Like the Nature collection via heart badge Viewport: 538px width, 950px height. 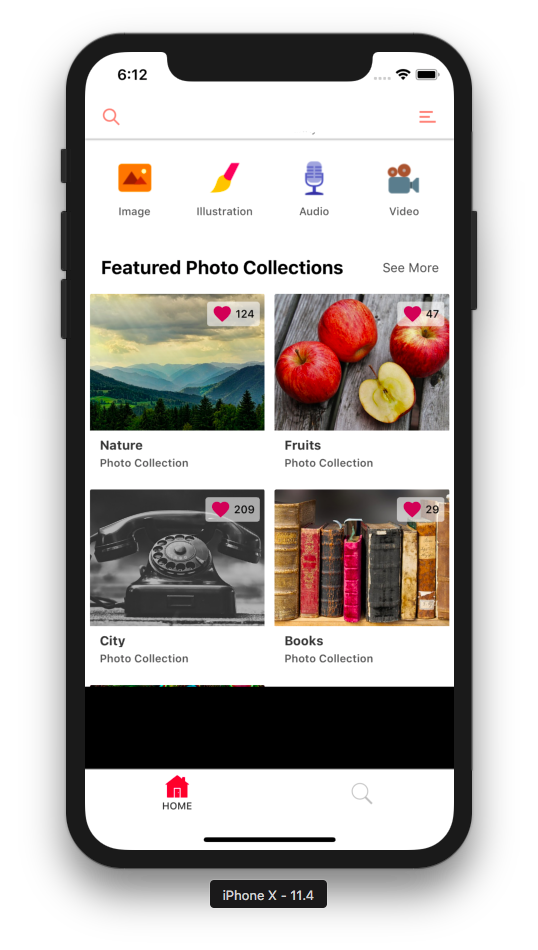pyautogui.click(x=233, y=314)
